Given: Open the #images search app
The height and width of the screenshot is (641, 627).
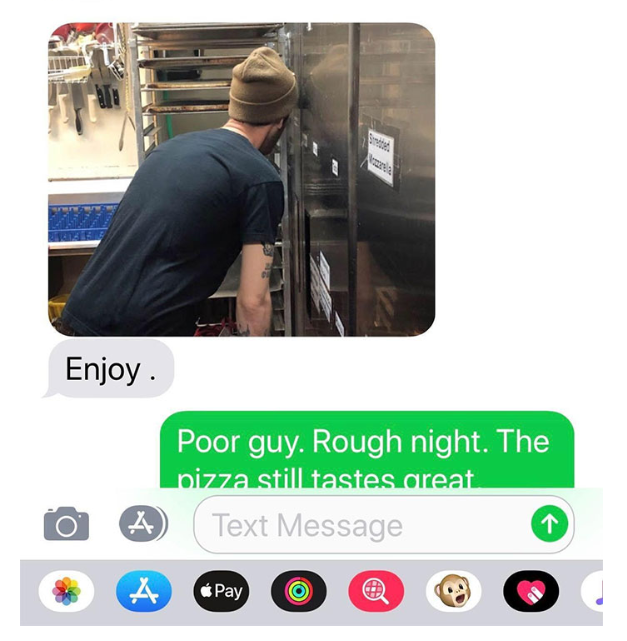Looking at the screenshot, I should [x=376, y=592].
